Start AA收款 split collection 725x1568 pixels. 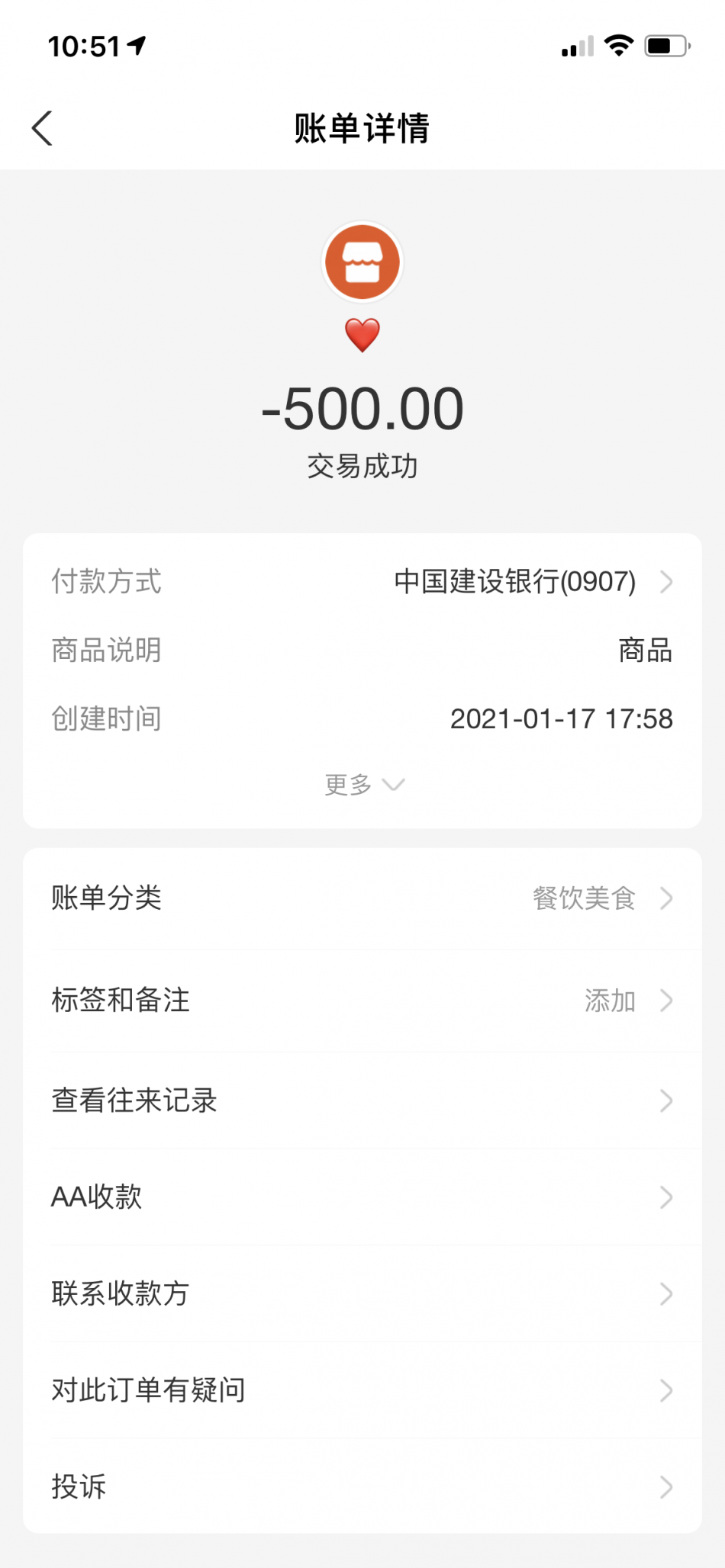[362, 1197]
